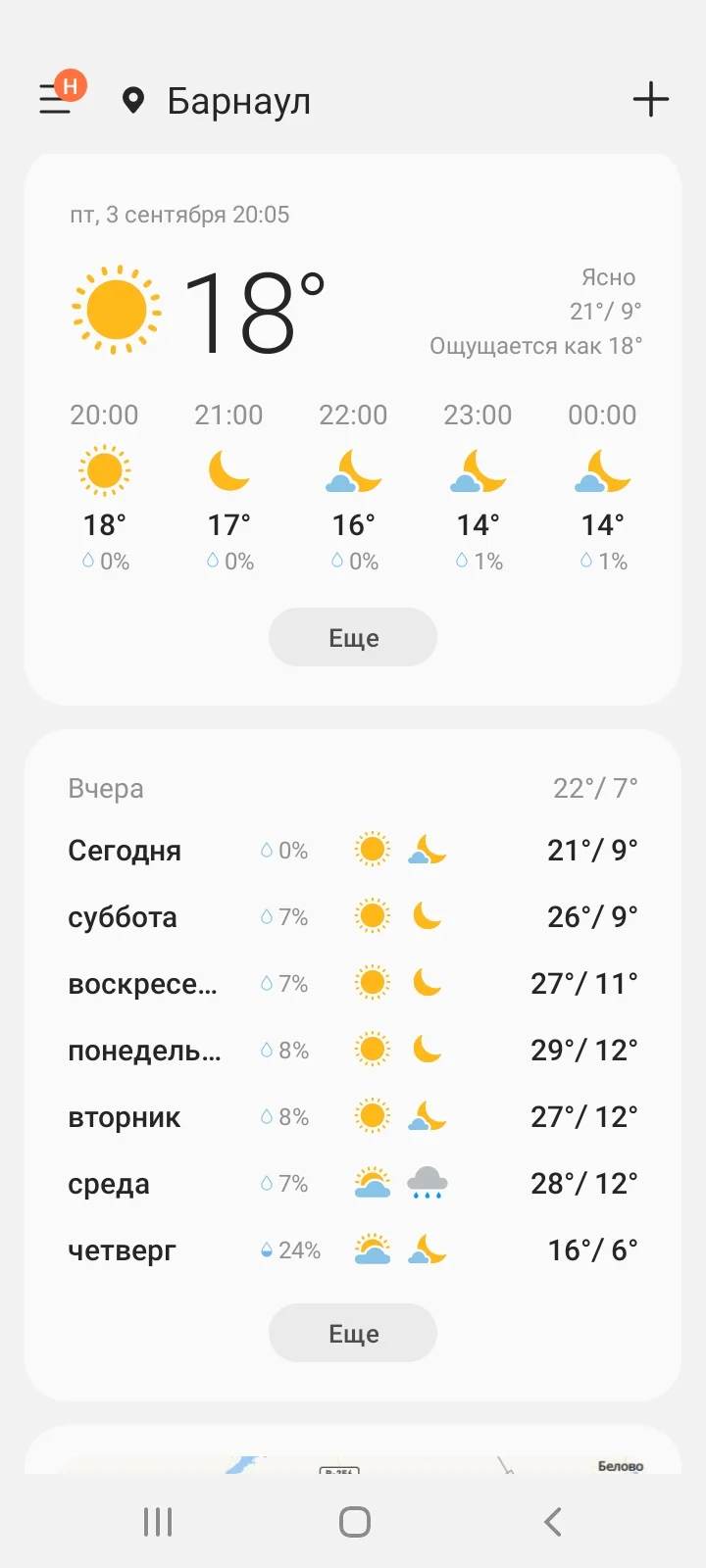Image resolution: width=706 pixels, height=1568 pixels.
Task: Open recent apps from the navigation bar
Action: tap(157, 1521)
